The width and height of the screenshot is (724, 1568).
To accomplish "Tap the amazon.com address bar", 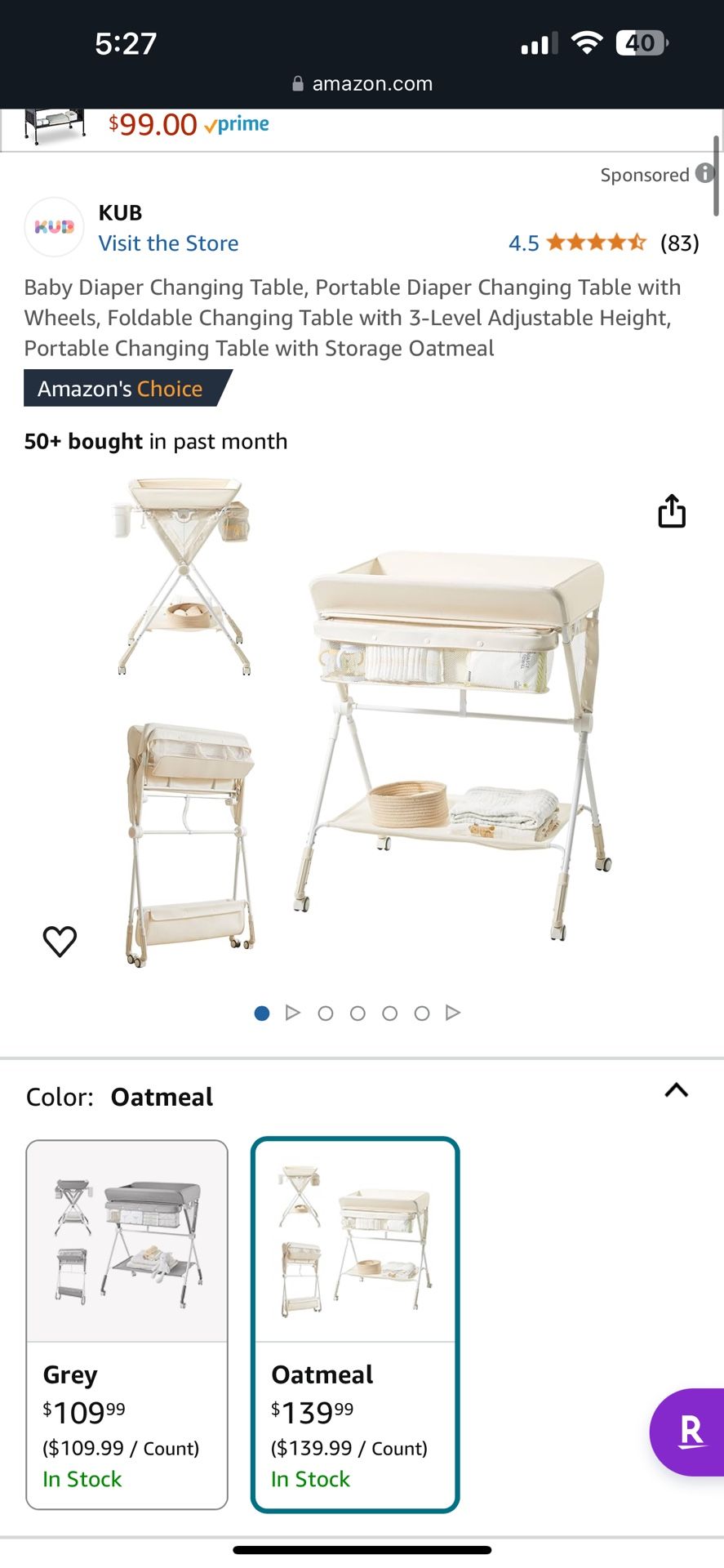I will pos(362,83).
